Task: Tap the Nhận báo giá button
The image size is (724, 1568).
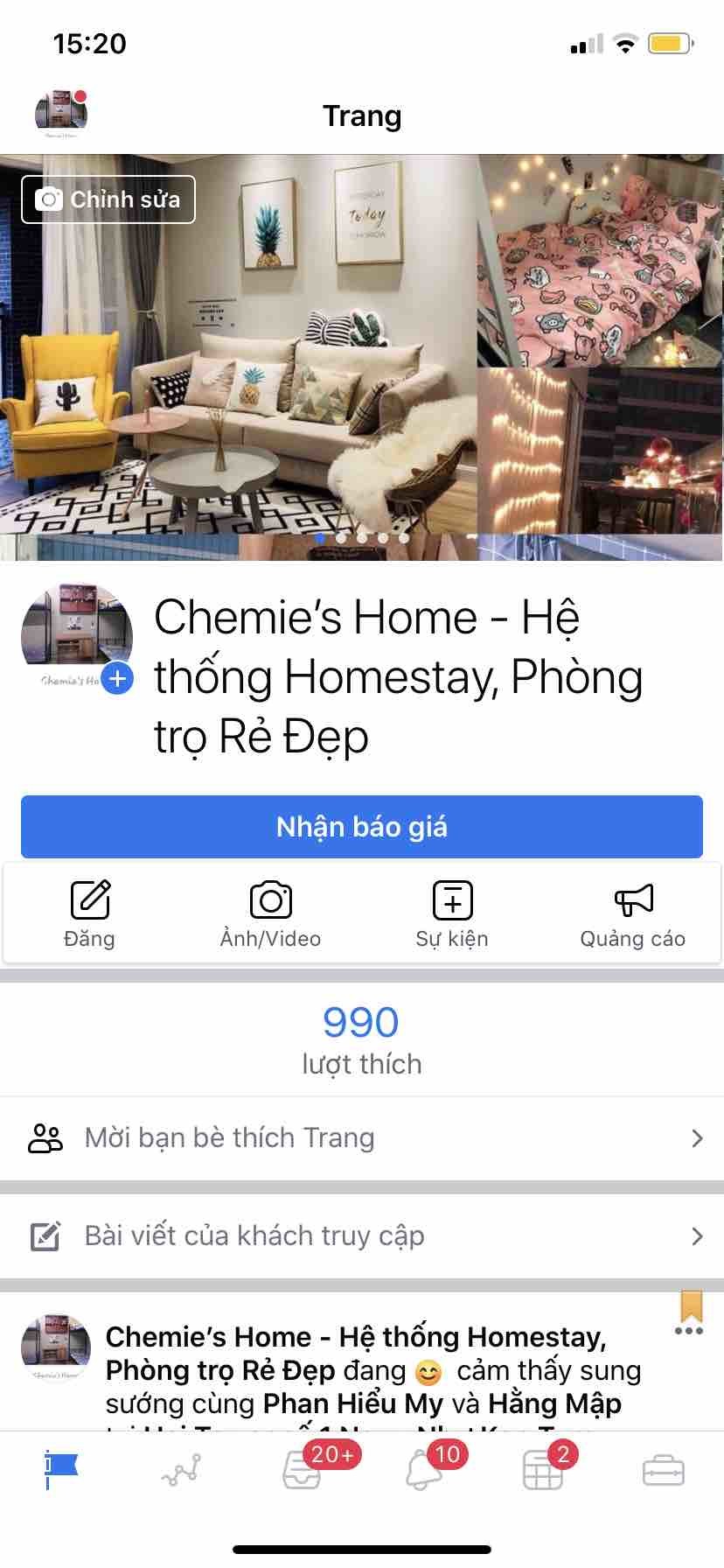Action: [x=362, y=827]
